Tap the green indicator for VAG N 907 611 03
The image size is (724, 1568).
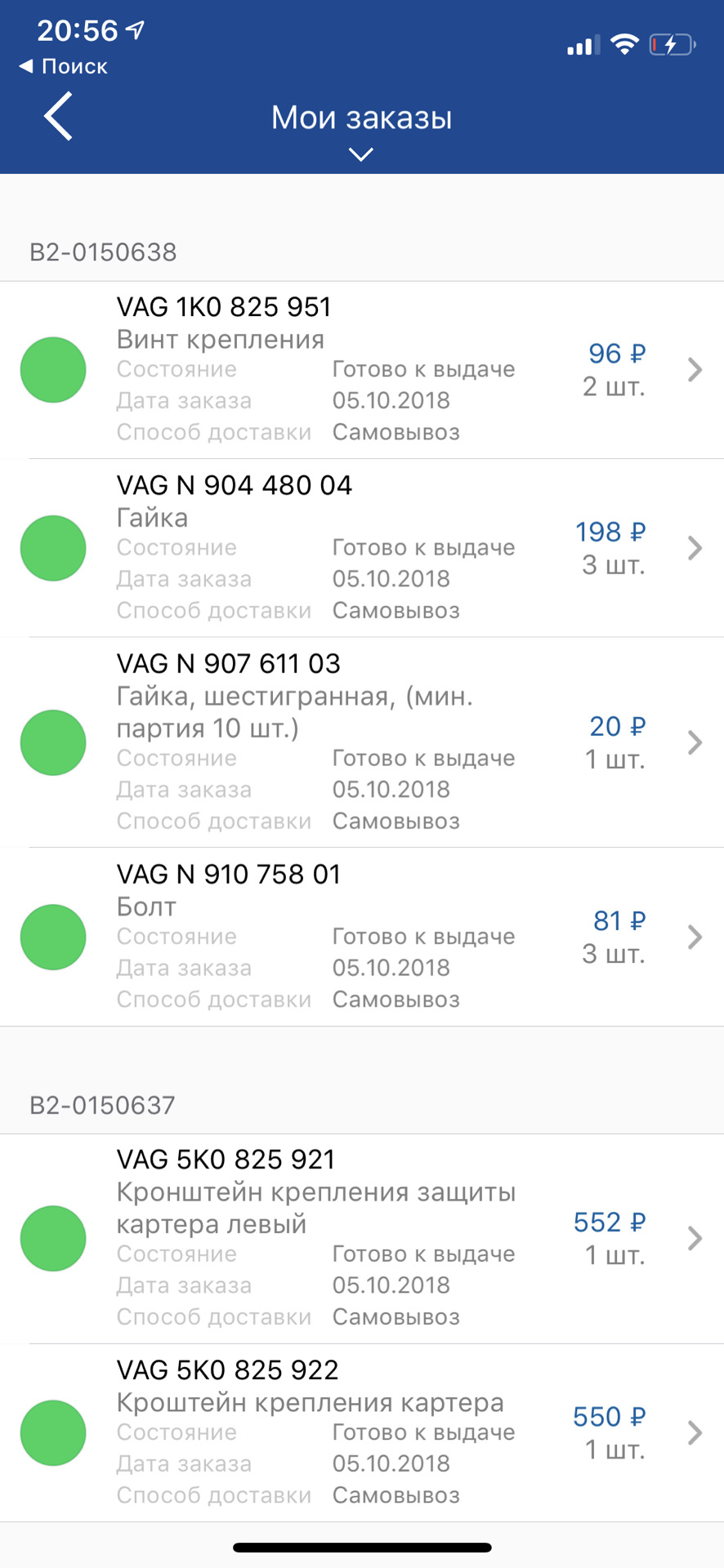[52, 742]
